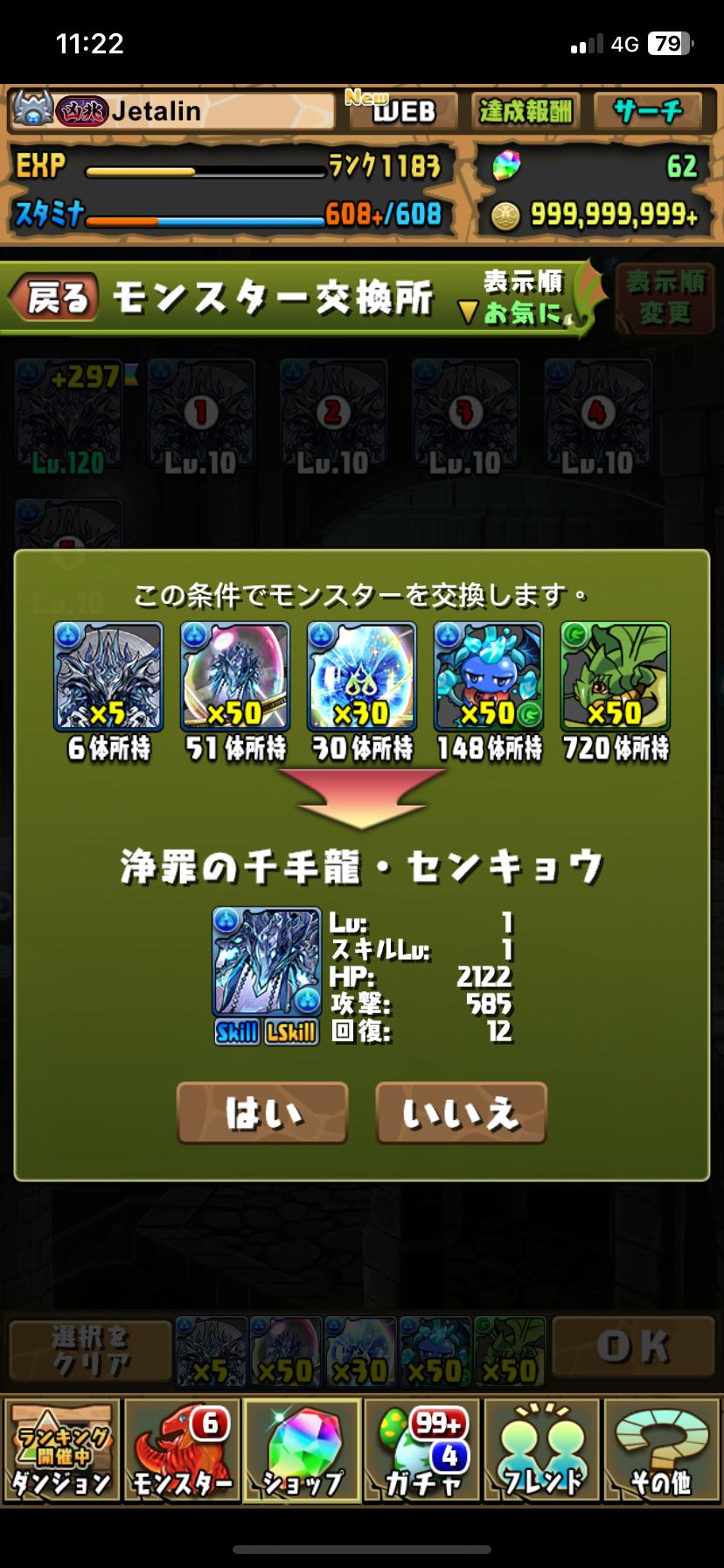The width and height of the screenshot is (724, 1568).
Task: Decline the exchange with いいえ
Action: coord(461,1113)
